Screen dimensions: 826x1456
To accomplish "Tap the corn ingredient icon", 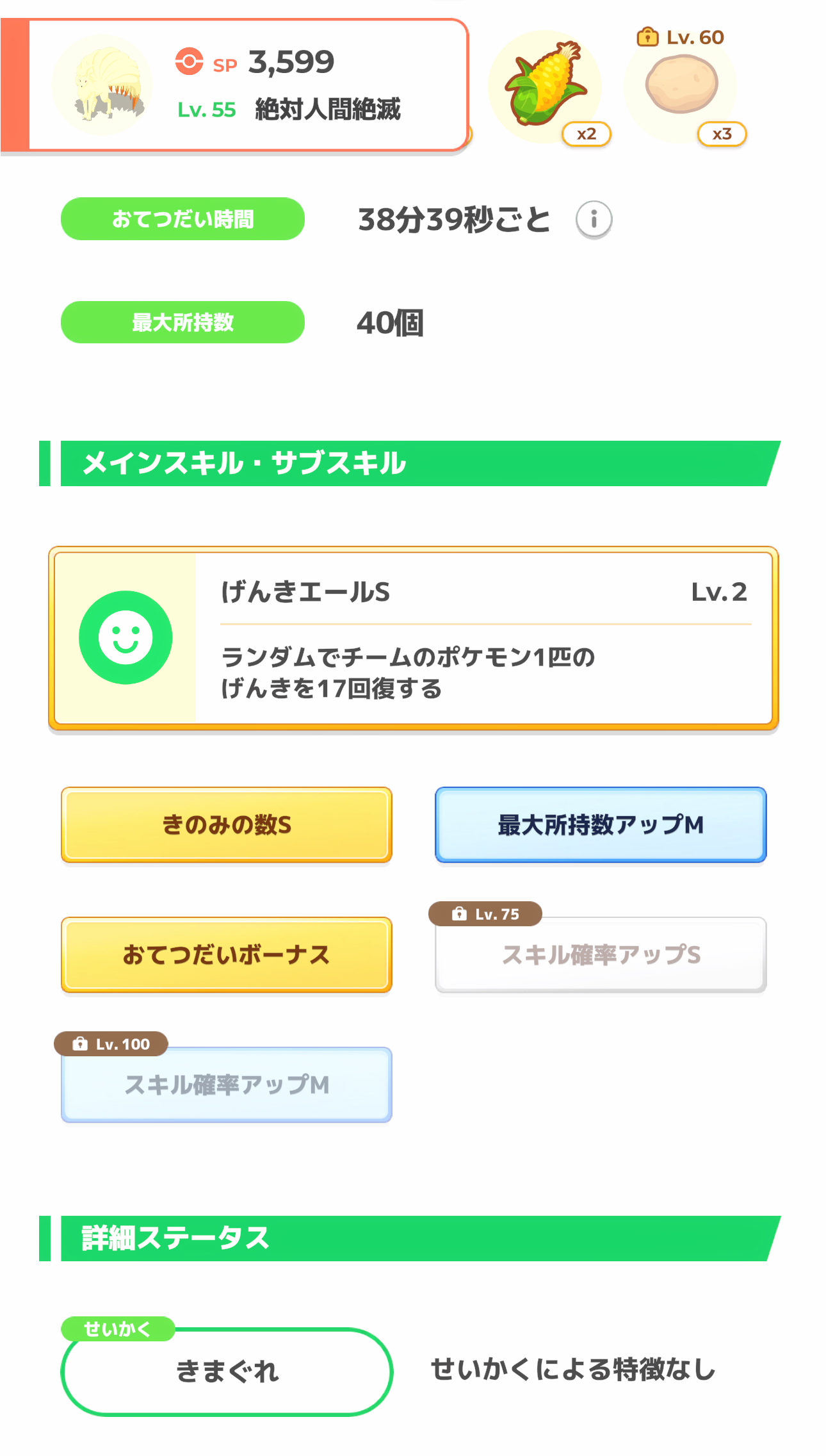I will click(x=545, y=86).
